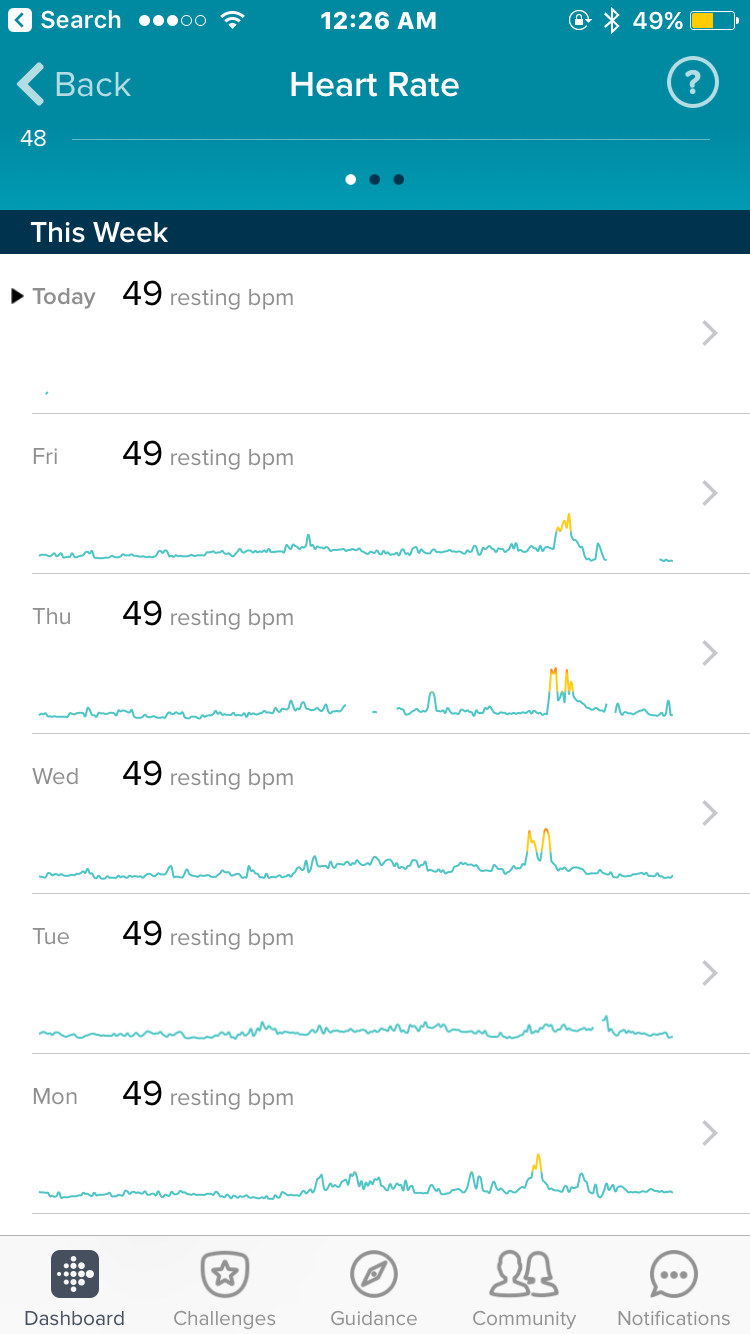View Friday's heart rate details
This screenshot has width=750, height=1334.
[x=375, y=493]
